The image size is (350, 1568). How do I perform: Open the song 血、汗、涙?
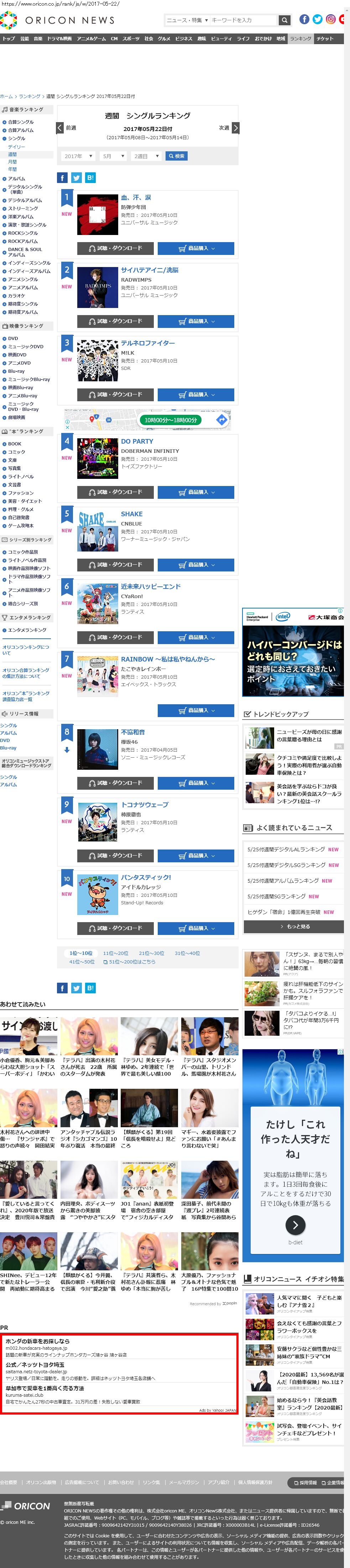click(136, 198)
